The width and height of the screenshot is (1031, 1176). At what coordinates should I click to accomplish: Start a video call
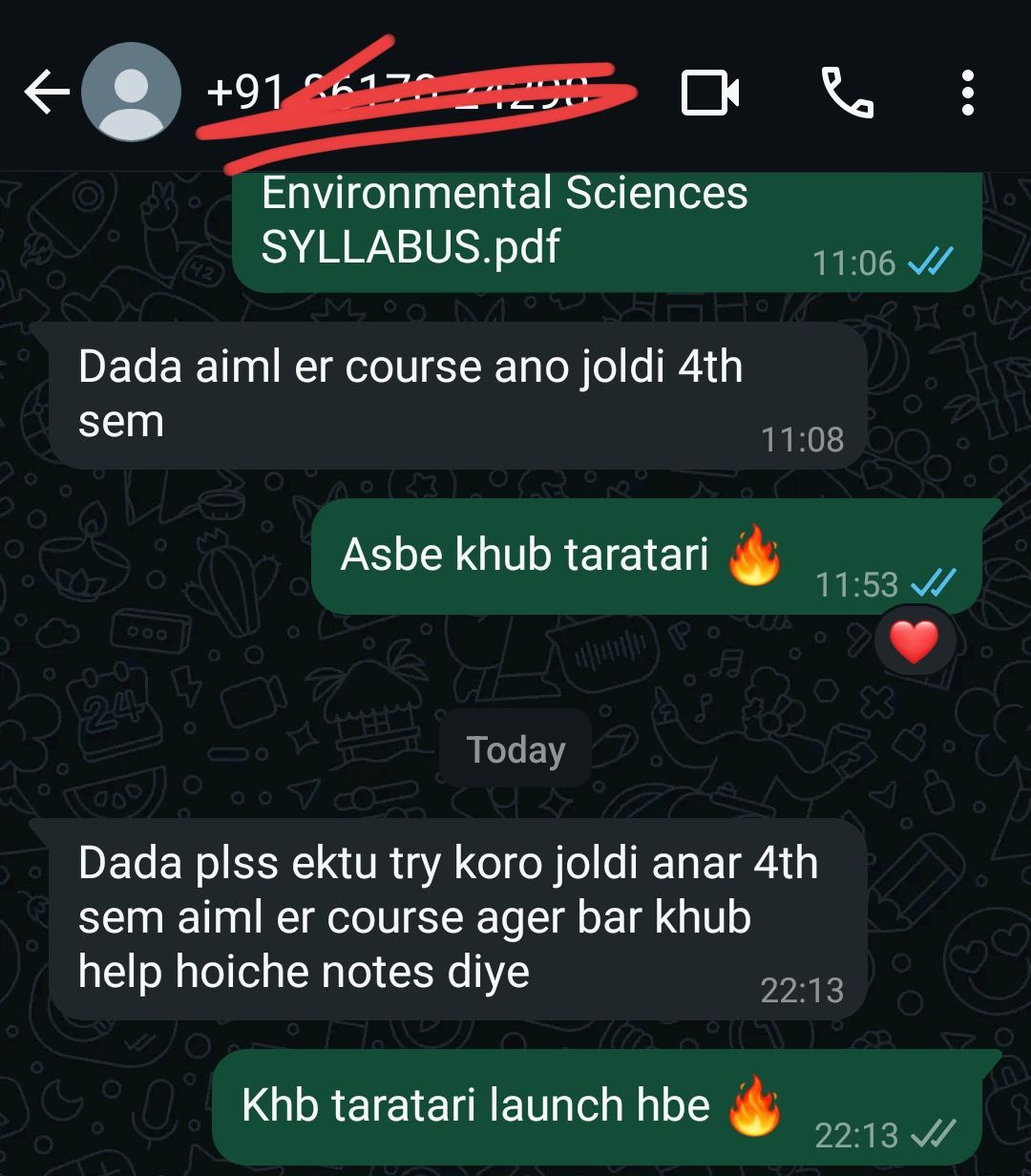click(710, 94)
